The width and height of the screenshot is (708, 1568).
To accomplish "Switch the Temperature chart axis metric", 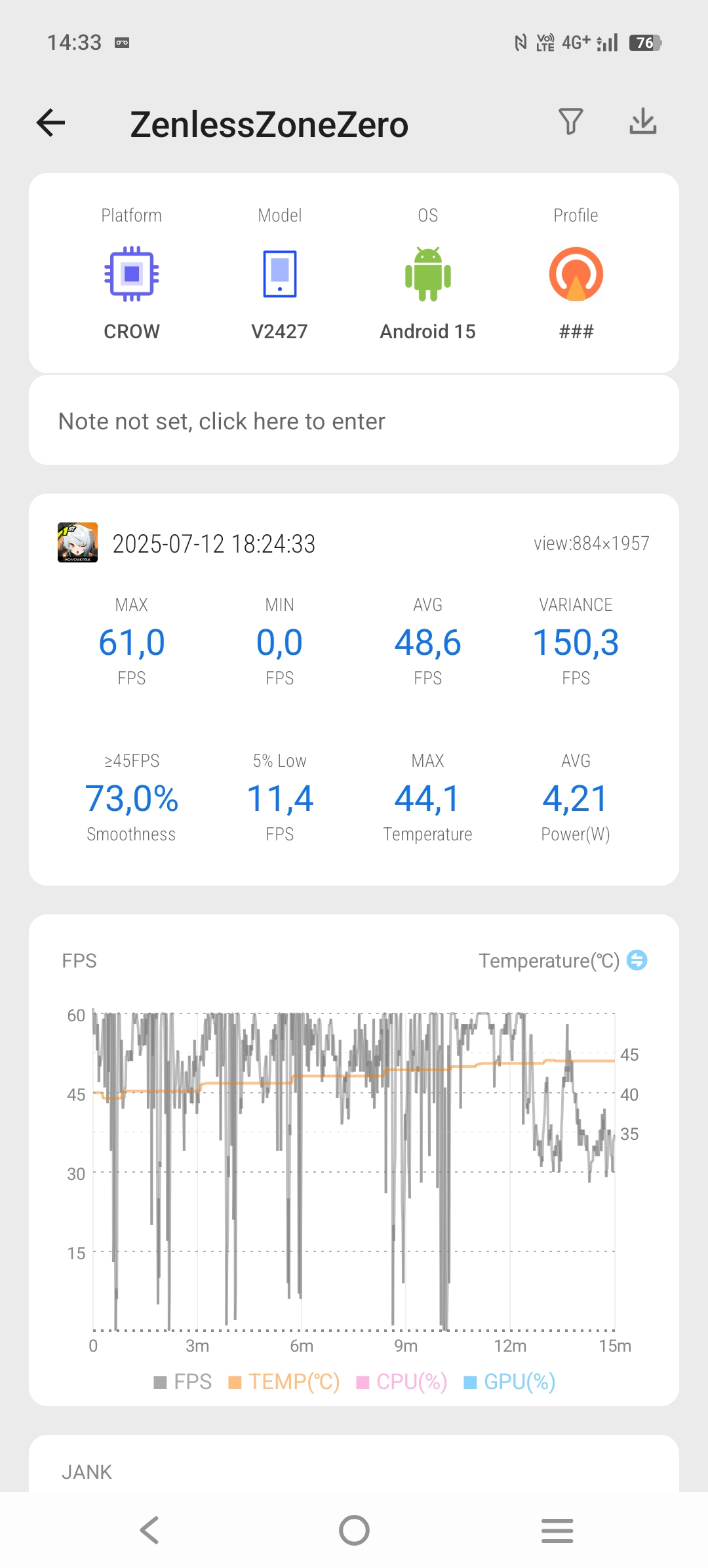I will click(x=637, y=960).
